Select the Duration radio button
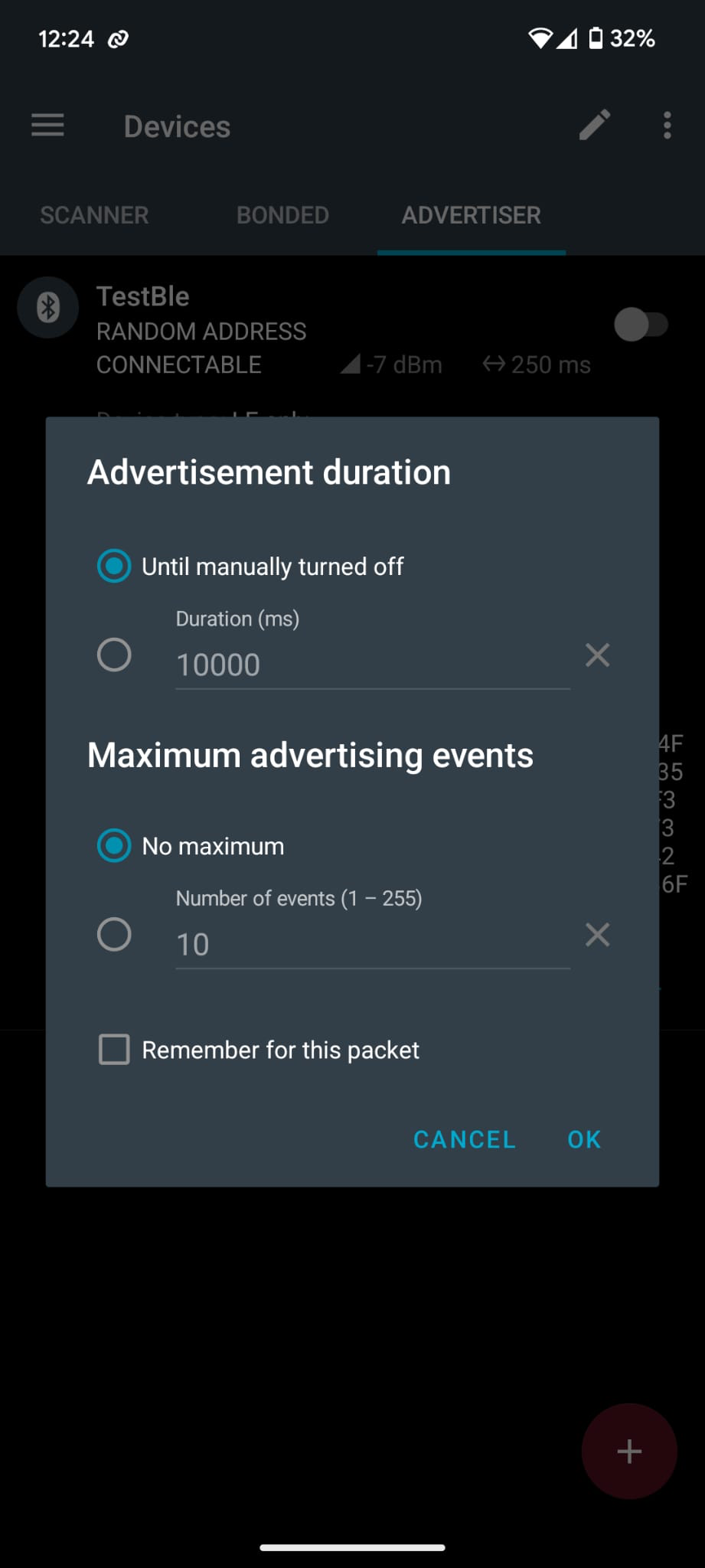The width and height of the screenshot is (705, 1568). [x=113, y=655]
